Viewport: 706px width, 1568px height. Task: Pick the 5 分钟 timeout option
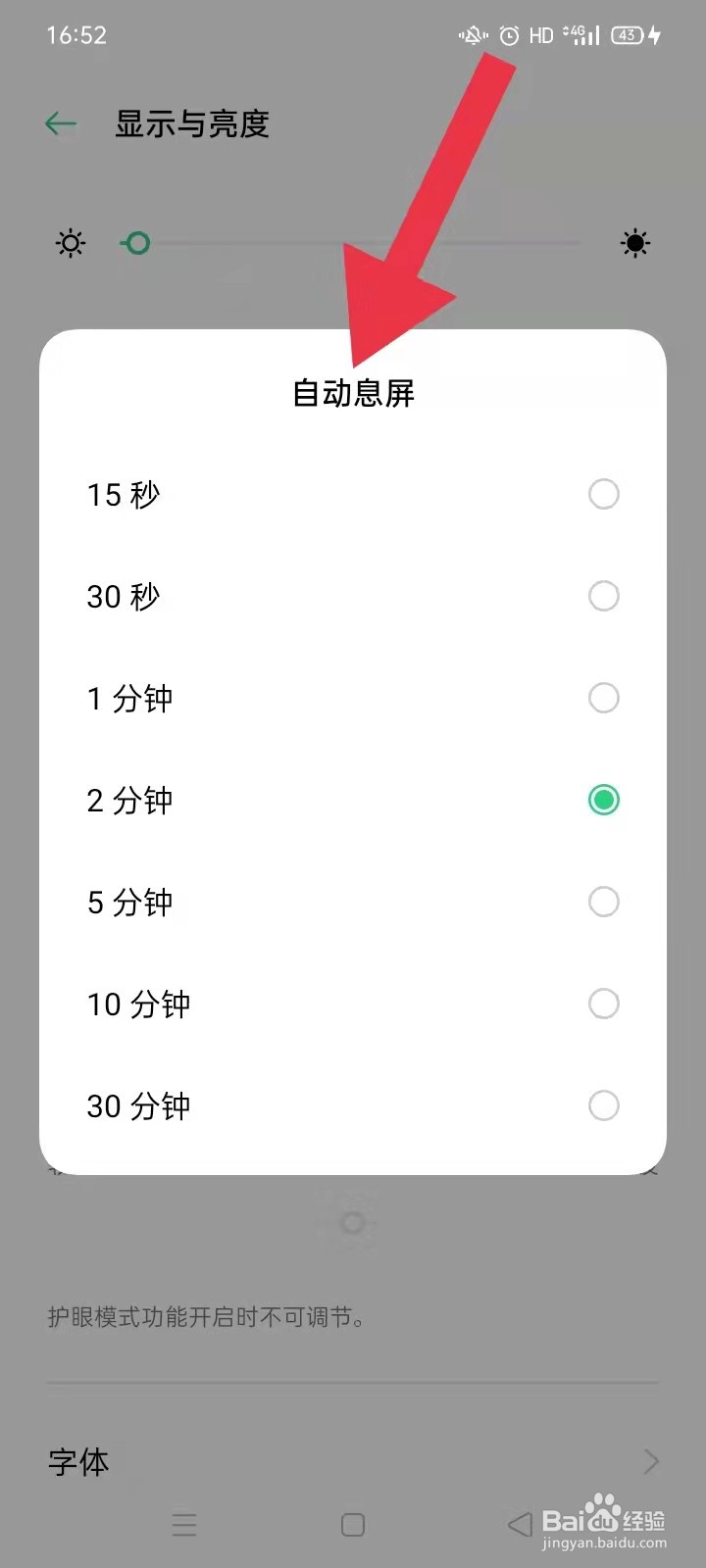coord(353,902)
